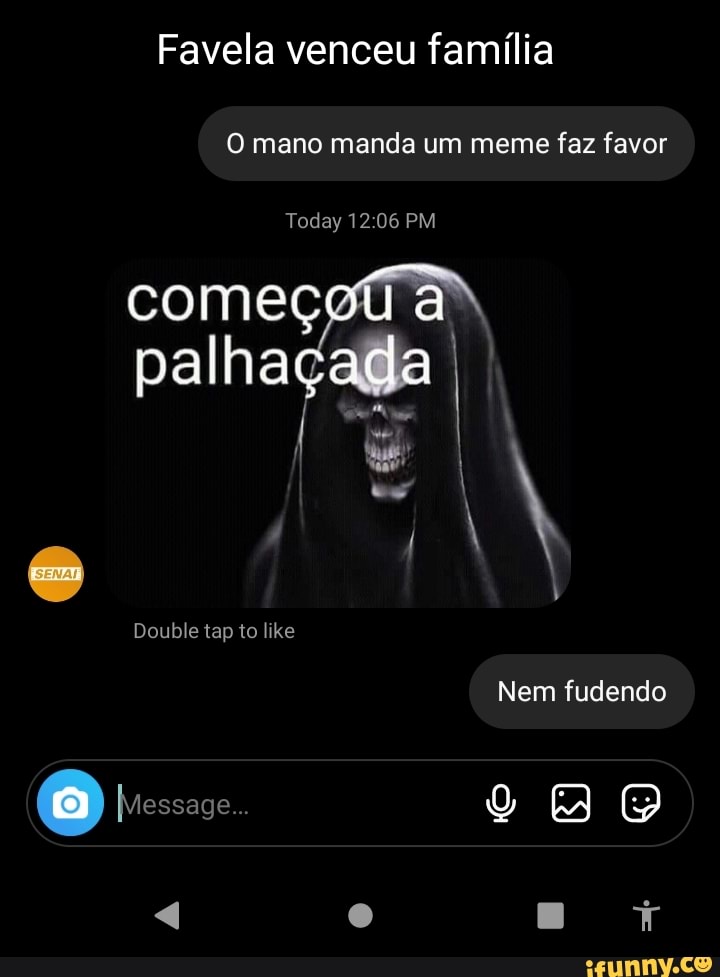Open the gallery picker icon
Image resolution: width=720 pixels, height=977 pixels.
tap(571, 803)
